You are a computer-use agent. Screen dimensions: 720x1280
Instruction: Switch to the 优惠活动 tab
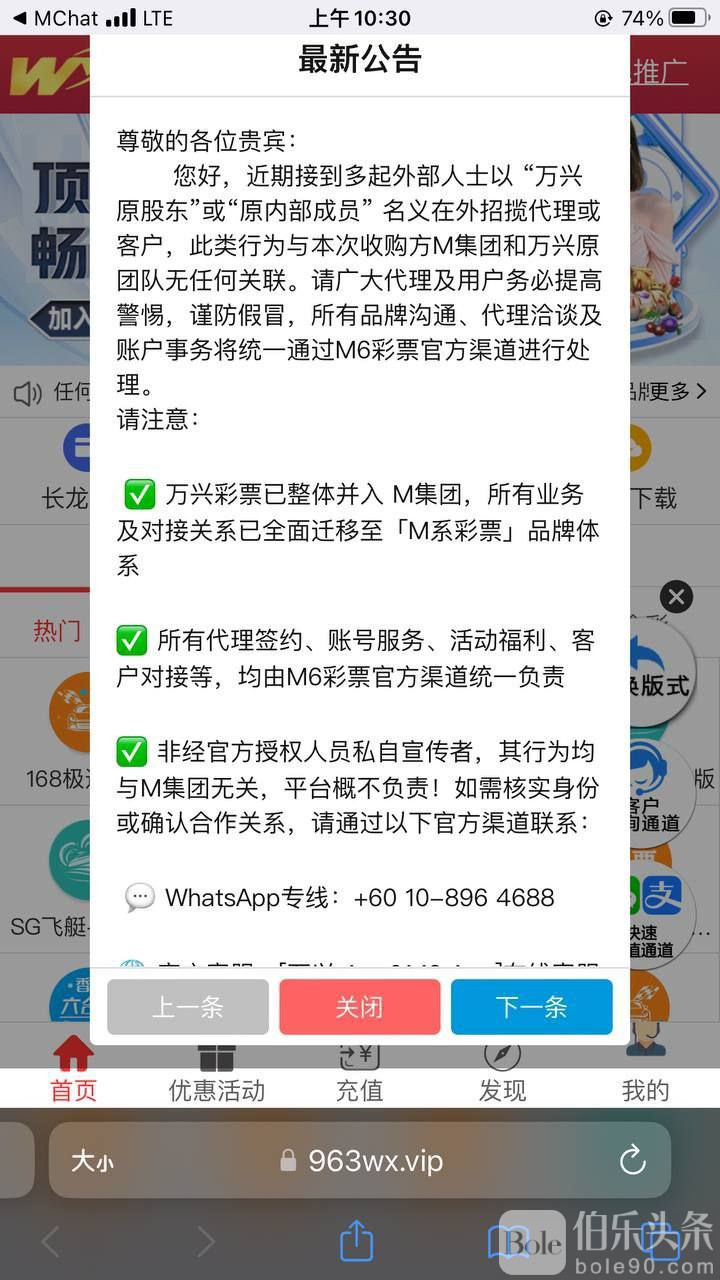[x=216, y=1073]
